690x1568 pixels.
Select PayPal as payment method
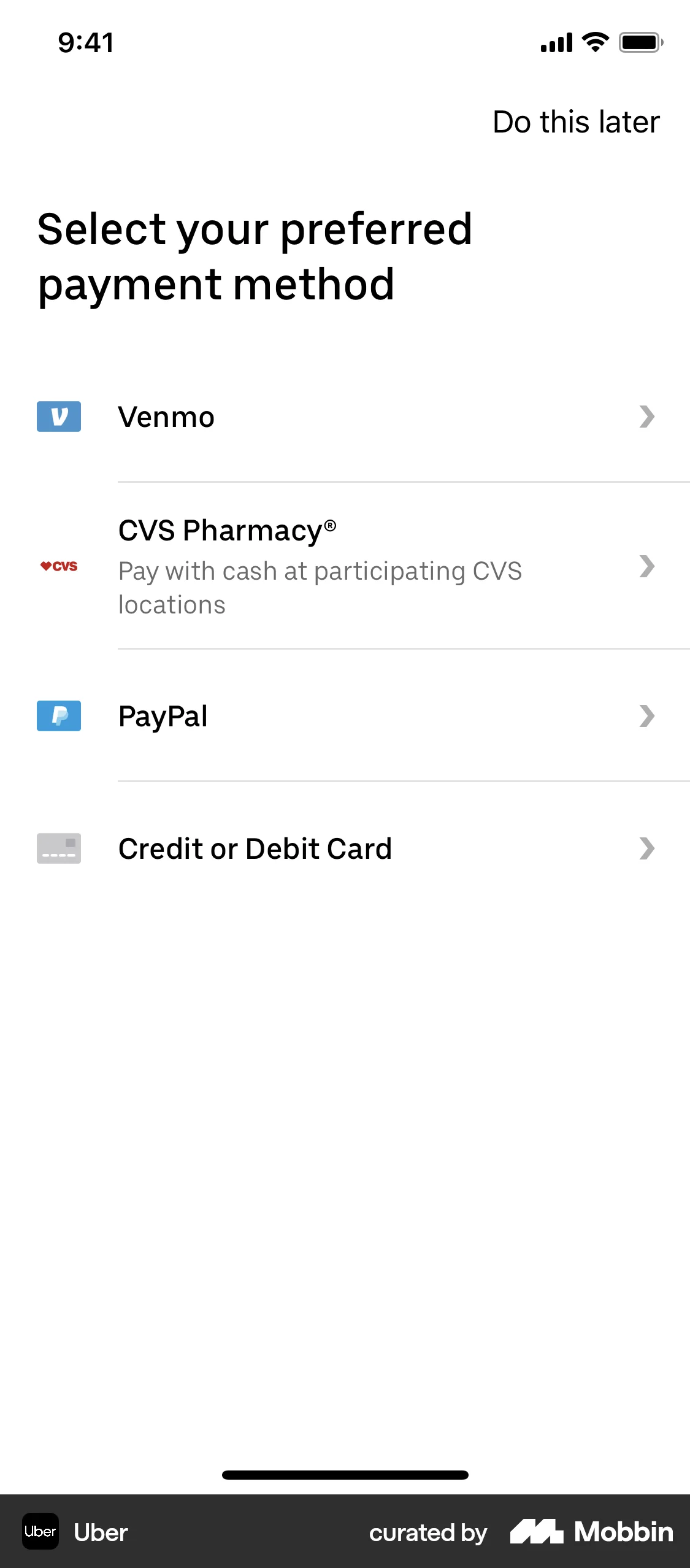345,716
